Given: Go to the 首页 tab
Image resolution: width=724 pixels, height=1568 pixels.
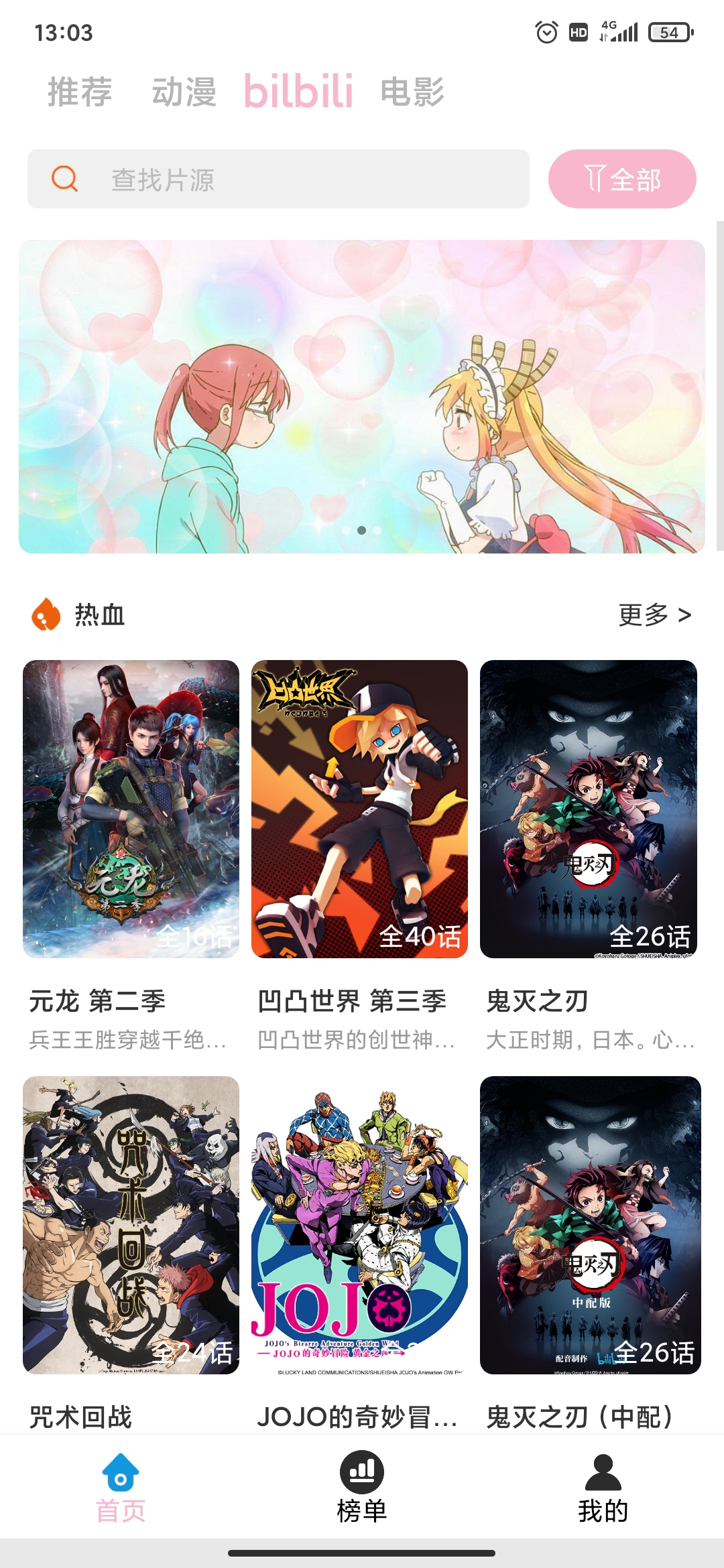Looking at the screenshot, I should click(121, 1487).
